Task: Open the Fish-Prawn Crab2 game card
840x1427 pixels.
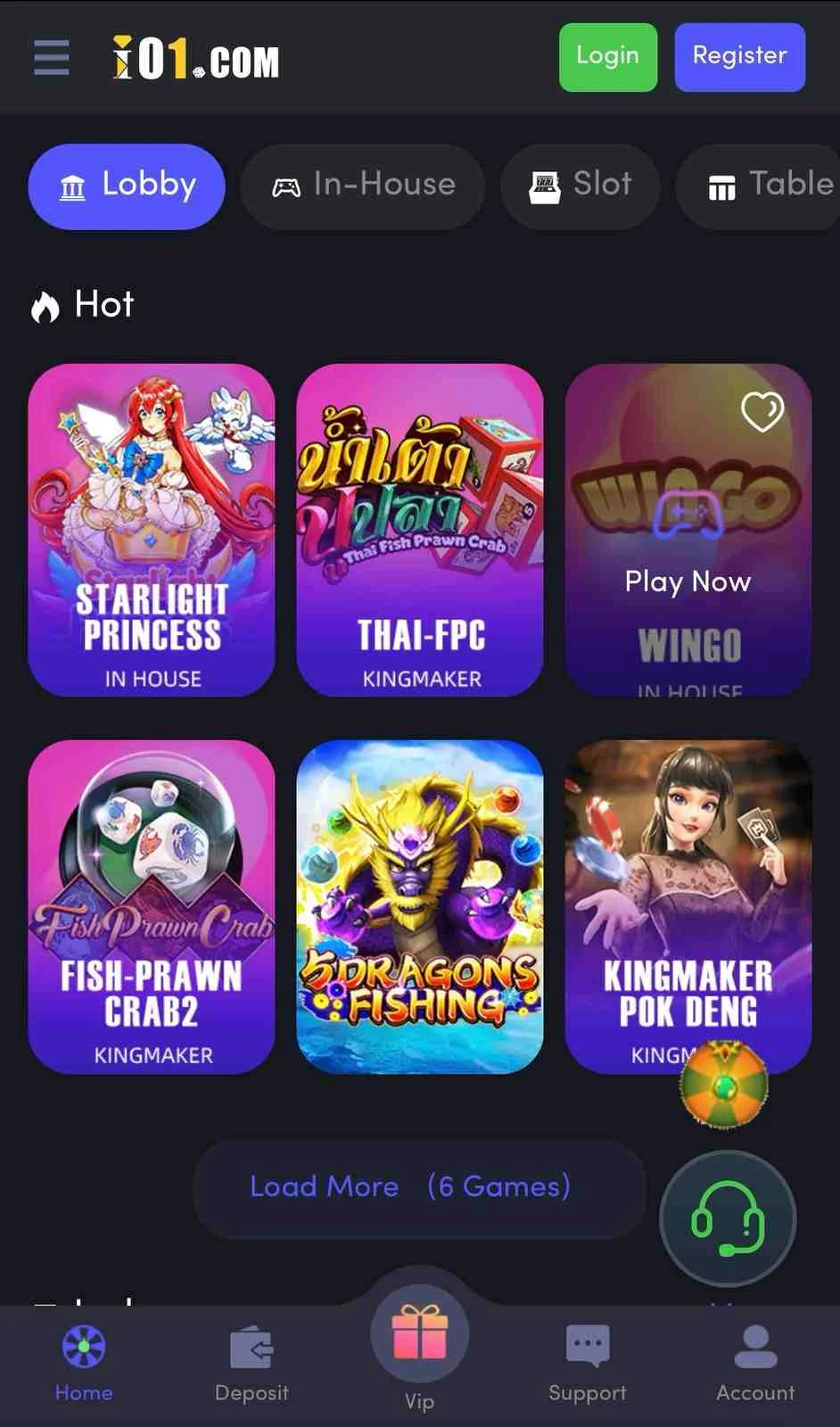Action: tap(152, 907)
